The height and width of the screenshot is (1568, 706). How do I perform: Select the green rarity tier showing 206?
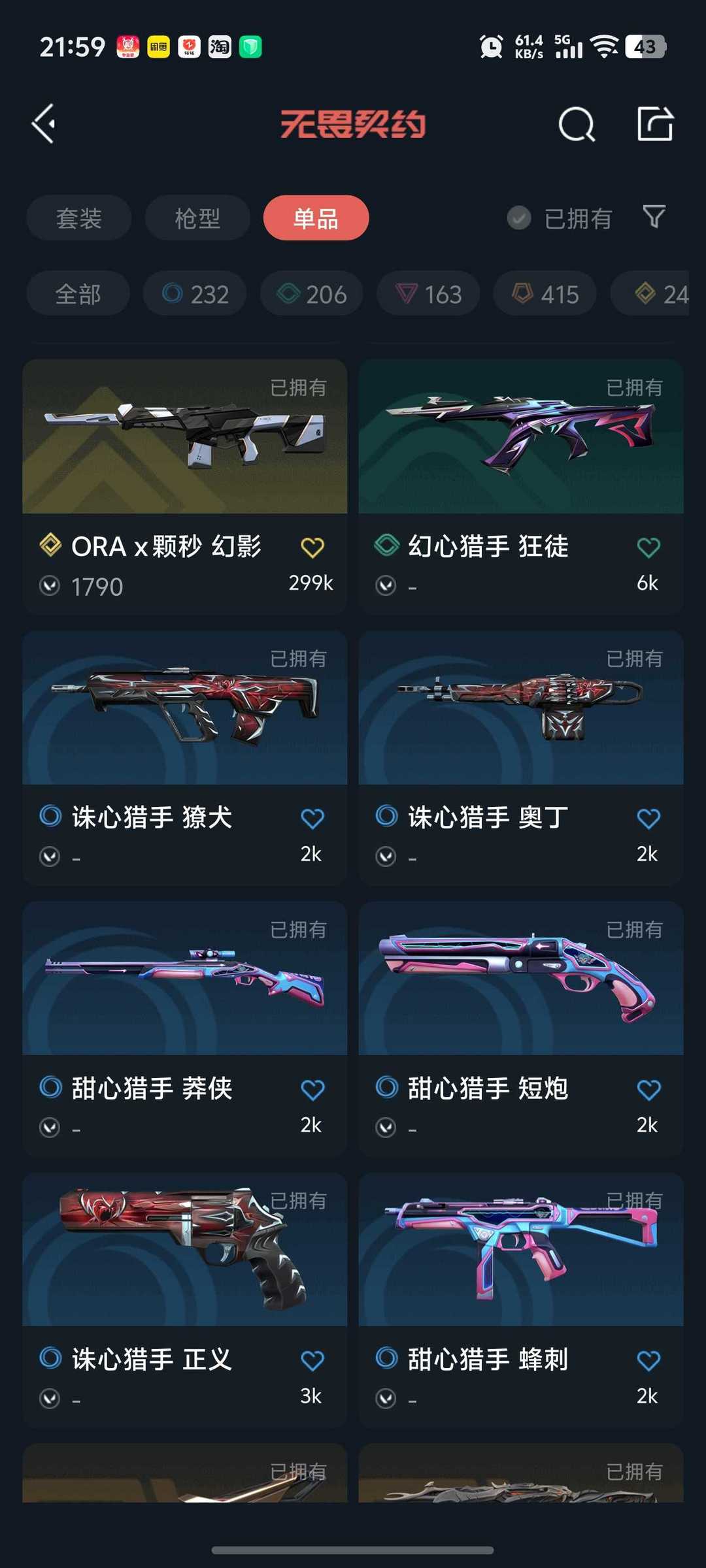(311, 293)
